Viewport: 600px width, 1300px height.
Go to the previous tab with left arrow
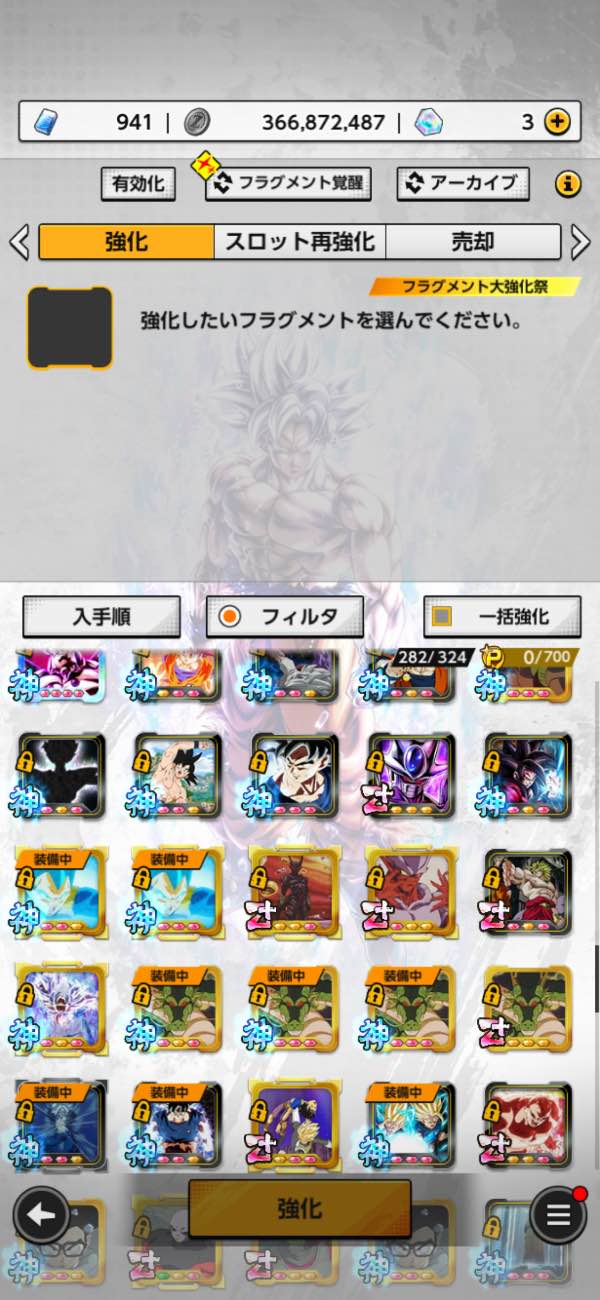coord(19,242)
